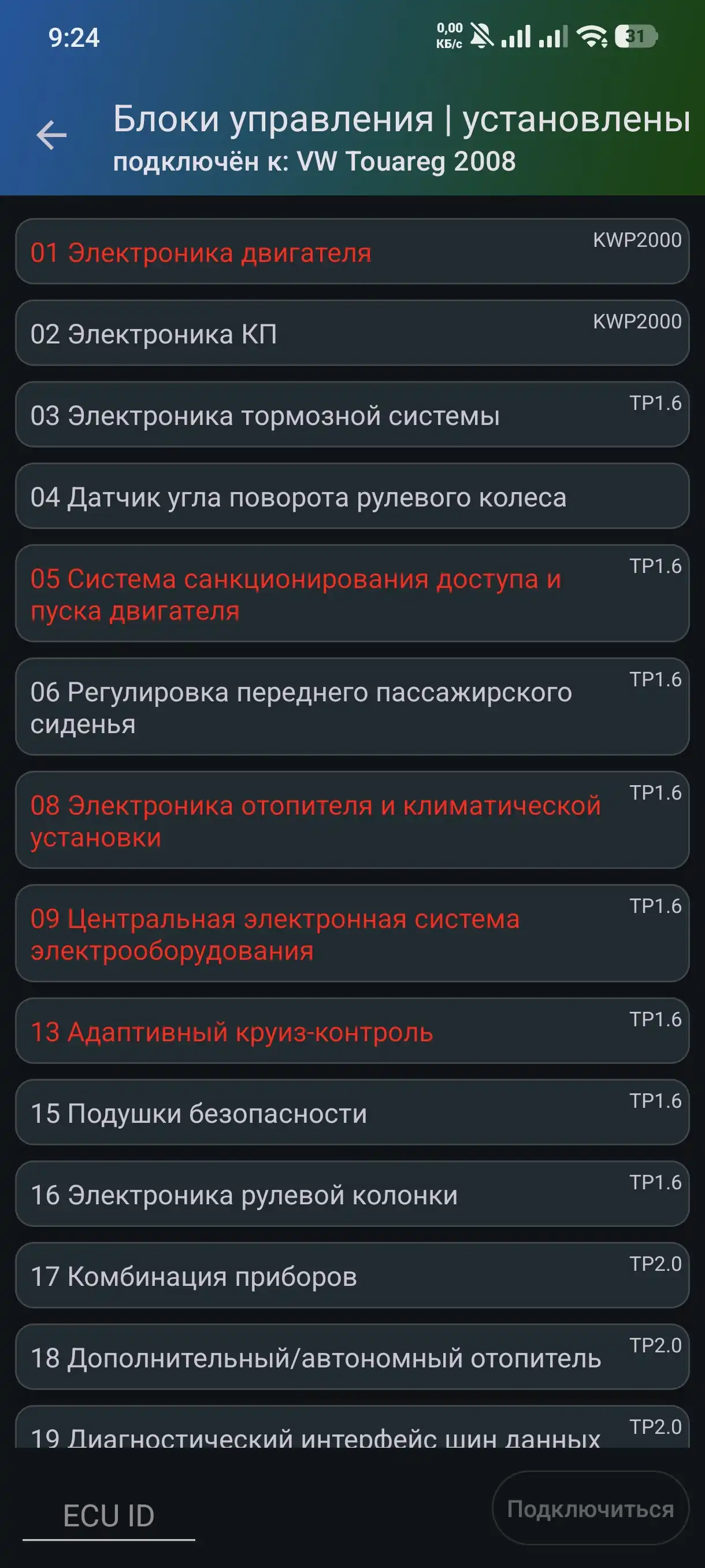Focus the ECU ID input field

pyautogui.click(x=109, y=1515)
